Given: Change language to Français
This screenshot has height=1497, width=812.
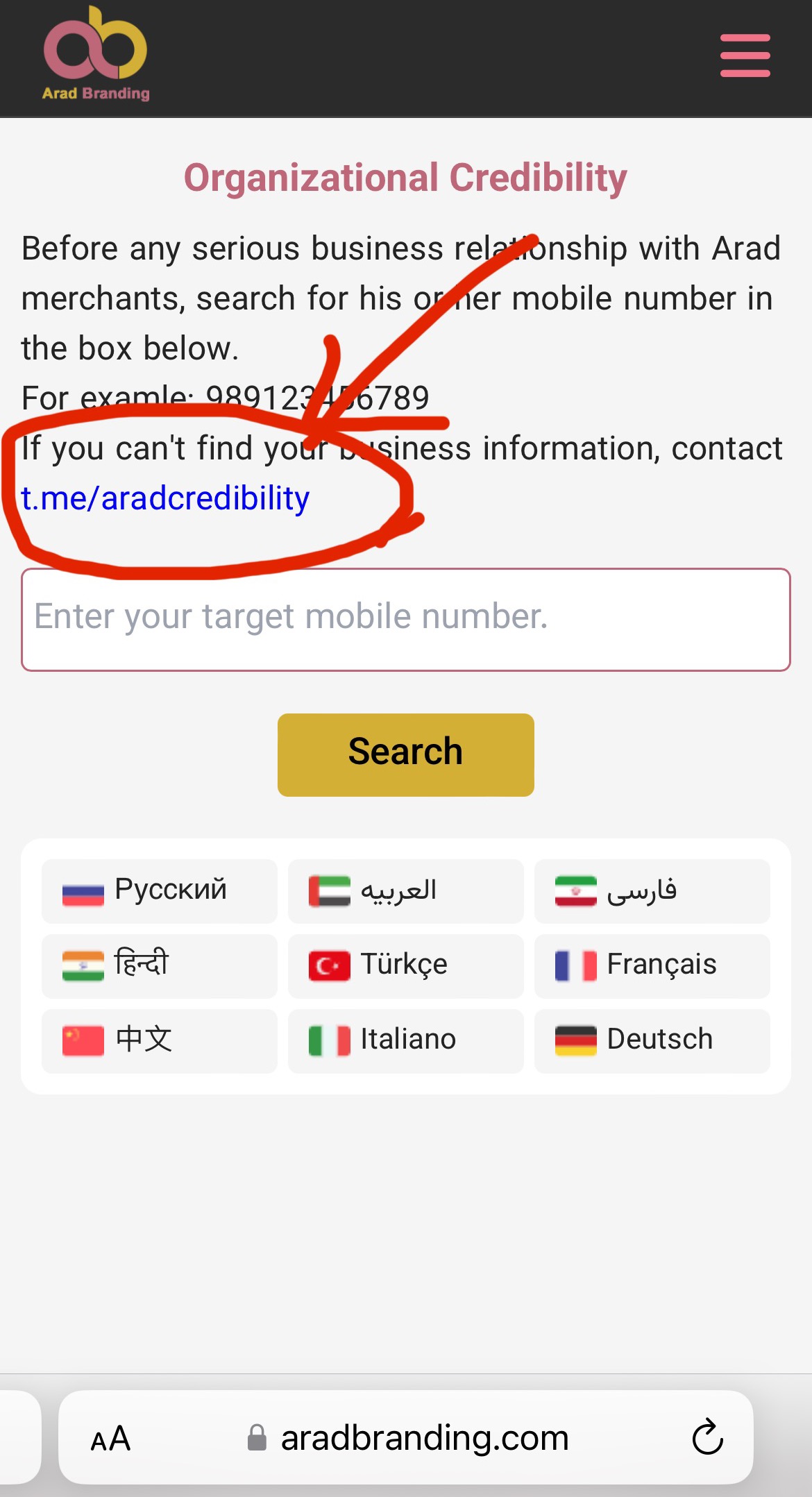Looking at the screenshot, I should pyautogui.click(x=652, y=965).
